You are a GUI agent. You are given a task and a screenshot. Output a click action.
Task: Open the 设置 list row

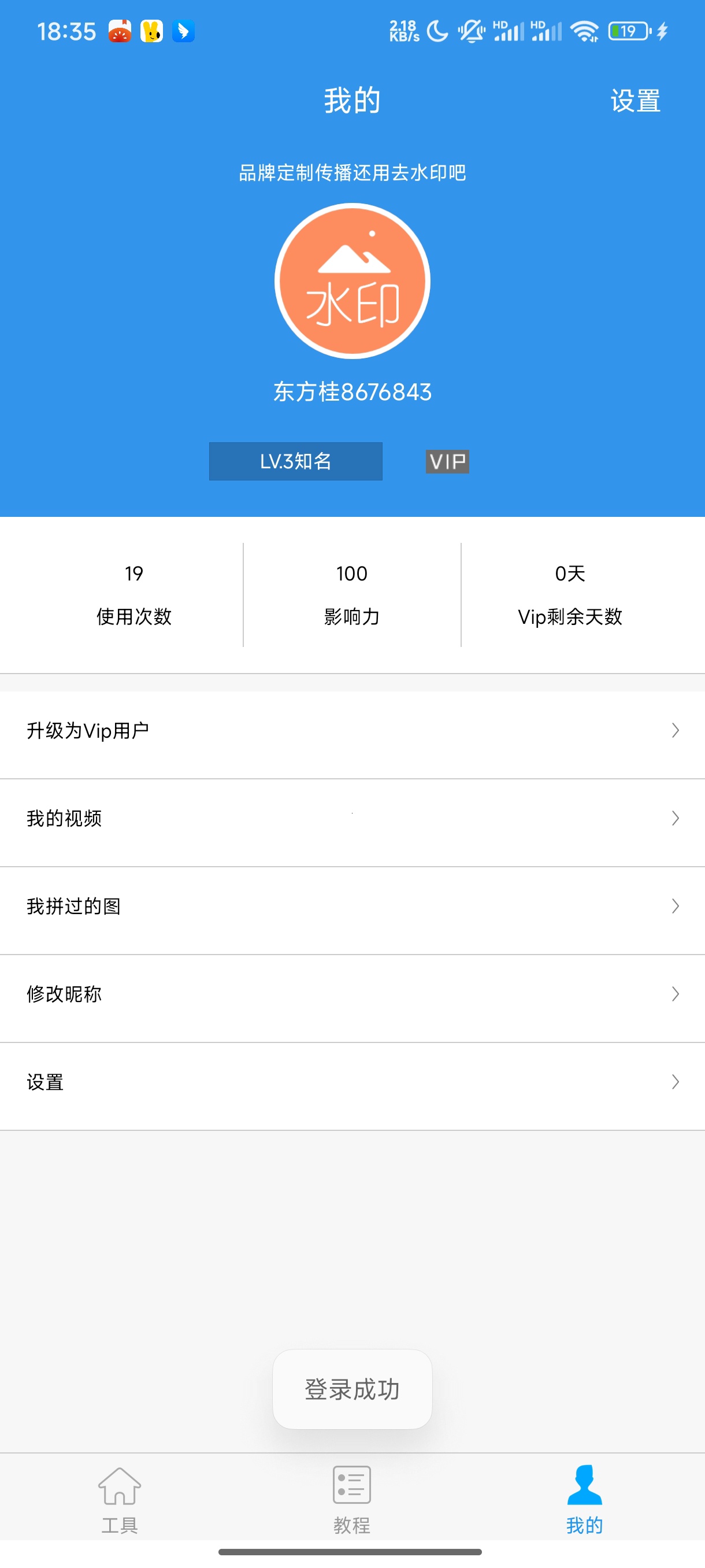point(352,1082)
